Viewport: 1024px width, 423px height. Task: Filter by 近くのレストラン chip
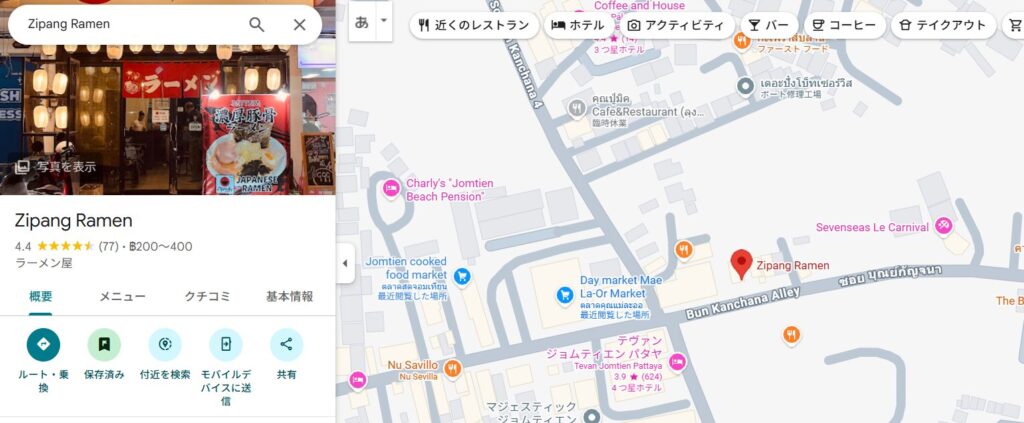point(473,25)
